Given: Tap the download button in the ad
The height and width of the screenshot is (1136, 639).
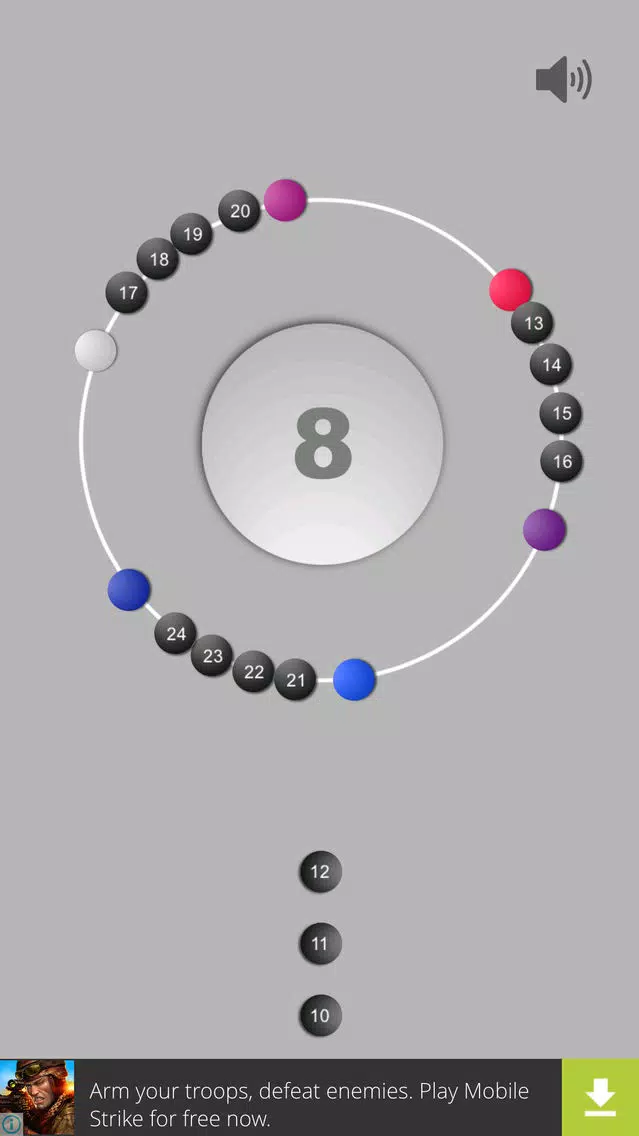Looking at the screenshot, I should click(600, 1098).
